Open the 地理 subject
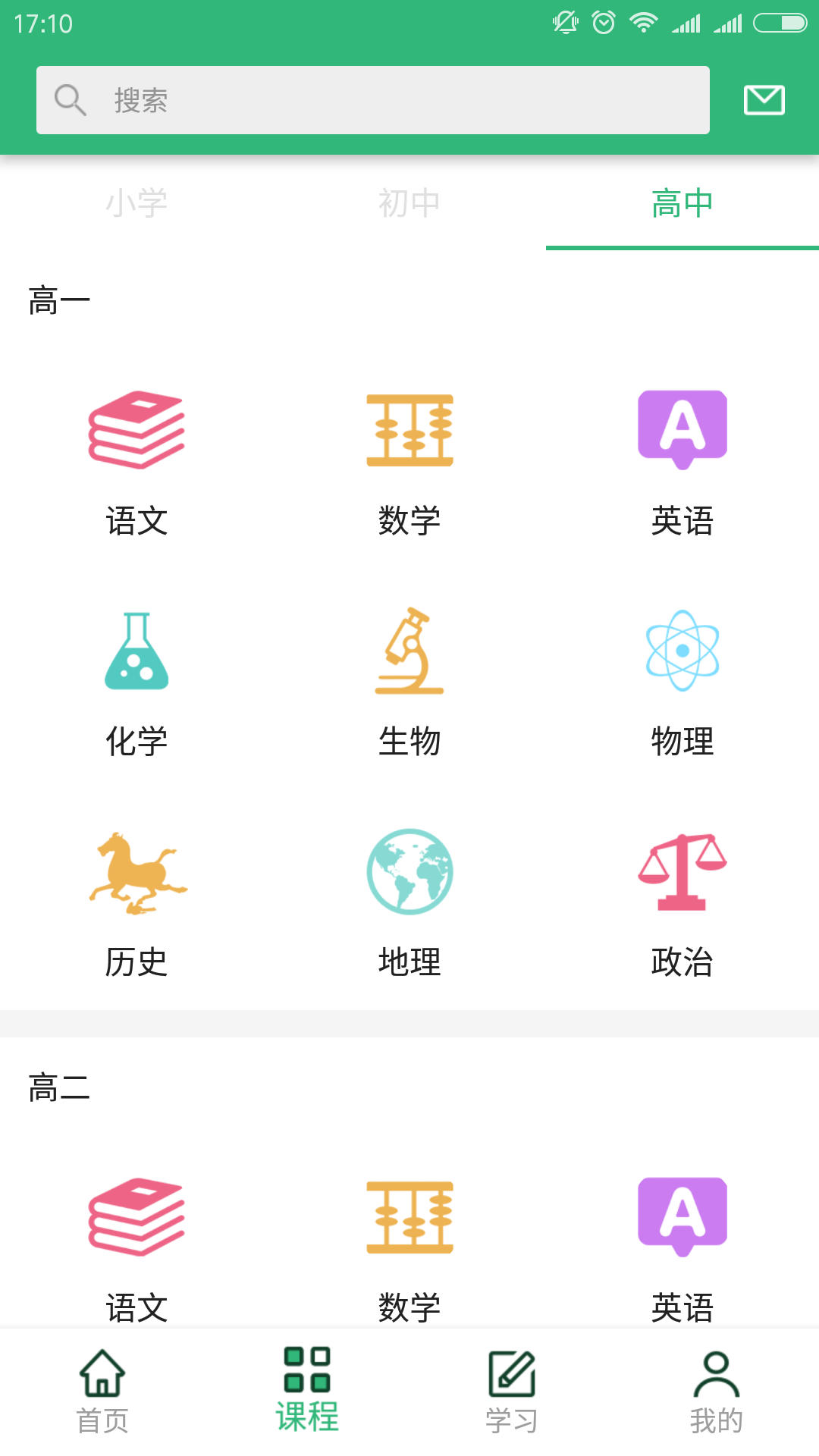 [409, 902]
